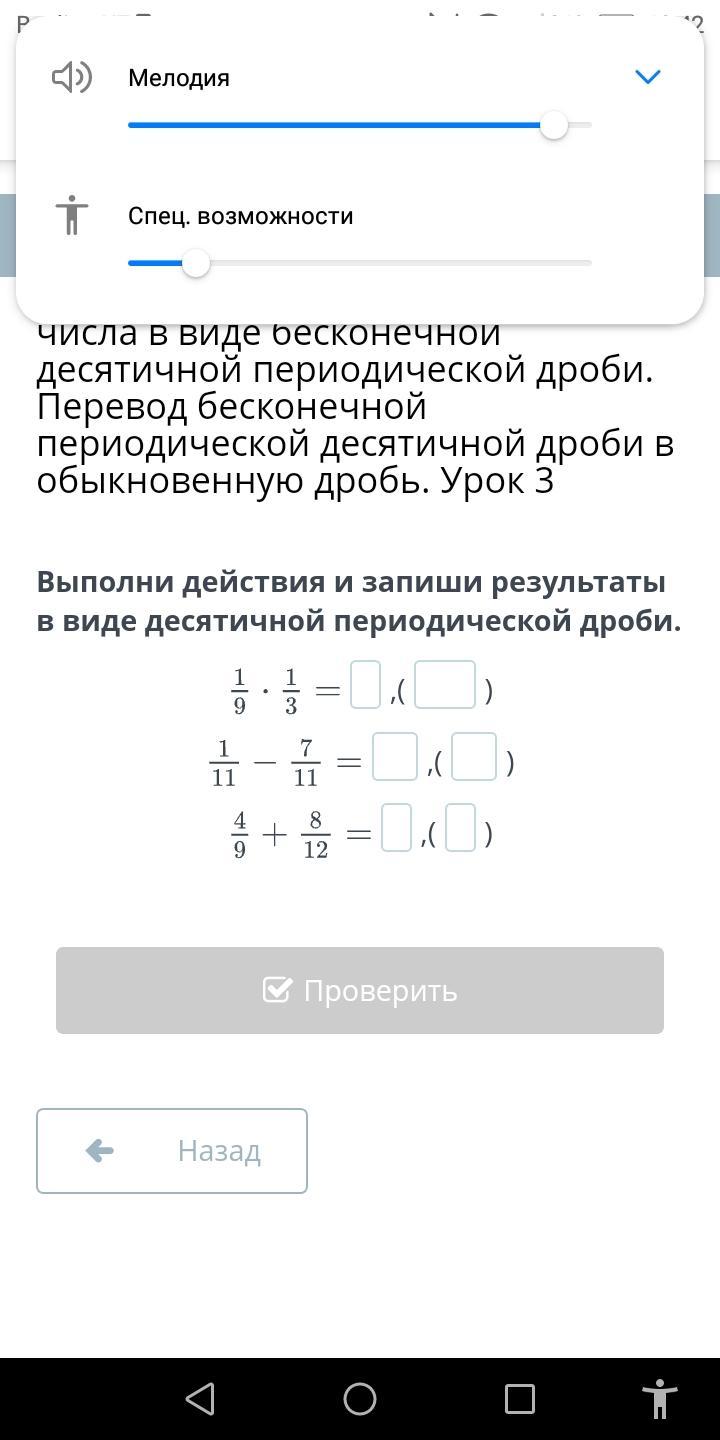The width and height of the screenshot is (720, 1440).
Task: Set Мелодия volume slider level
Action: click(x=553, y=125)
